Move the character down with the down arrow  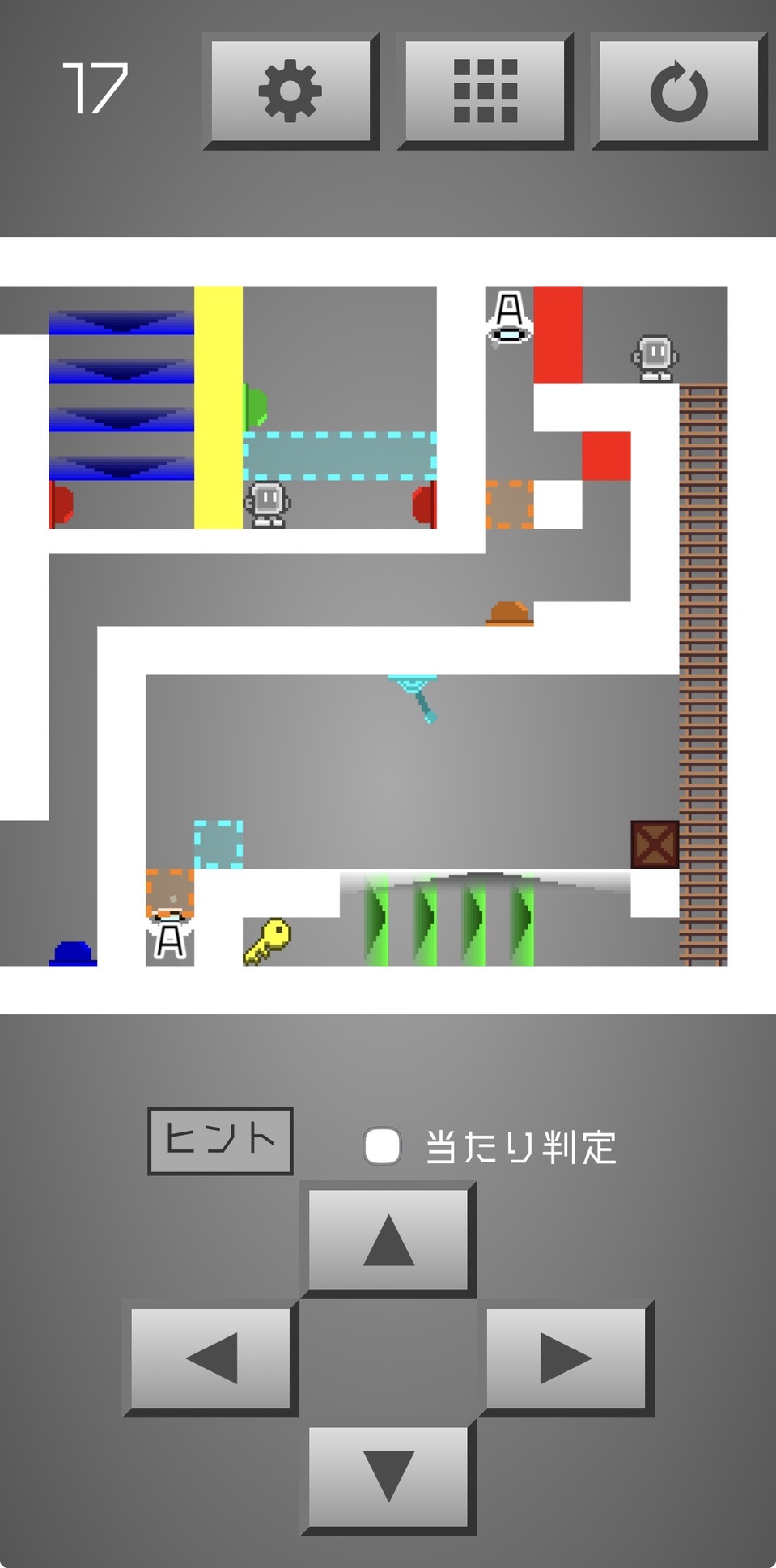[388, 1477]
